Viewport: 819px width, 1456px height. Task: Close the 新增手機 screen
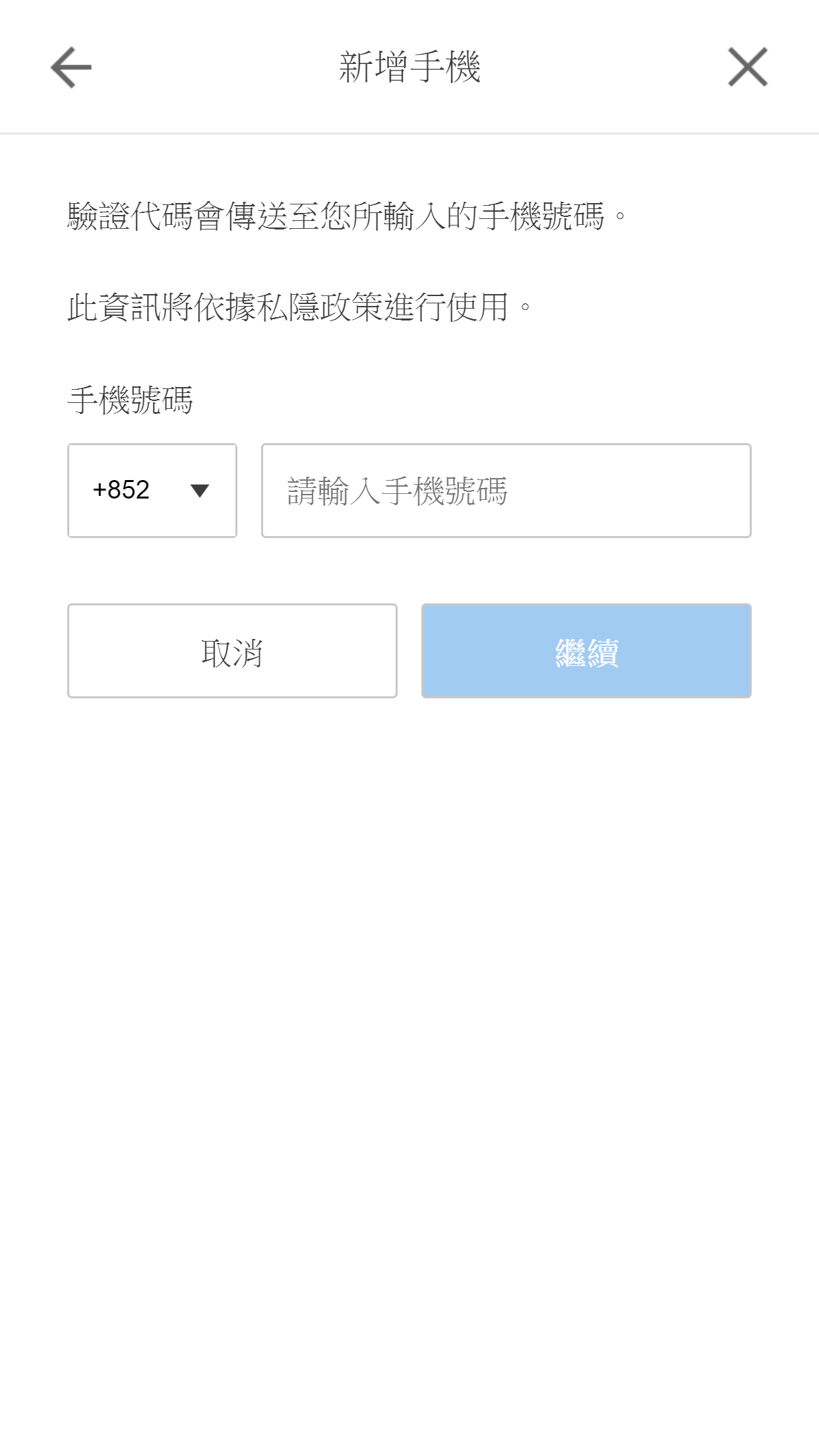[747, 67]
